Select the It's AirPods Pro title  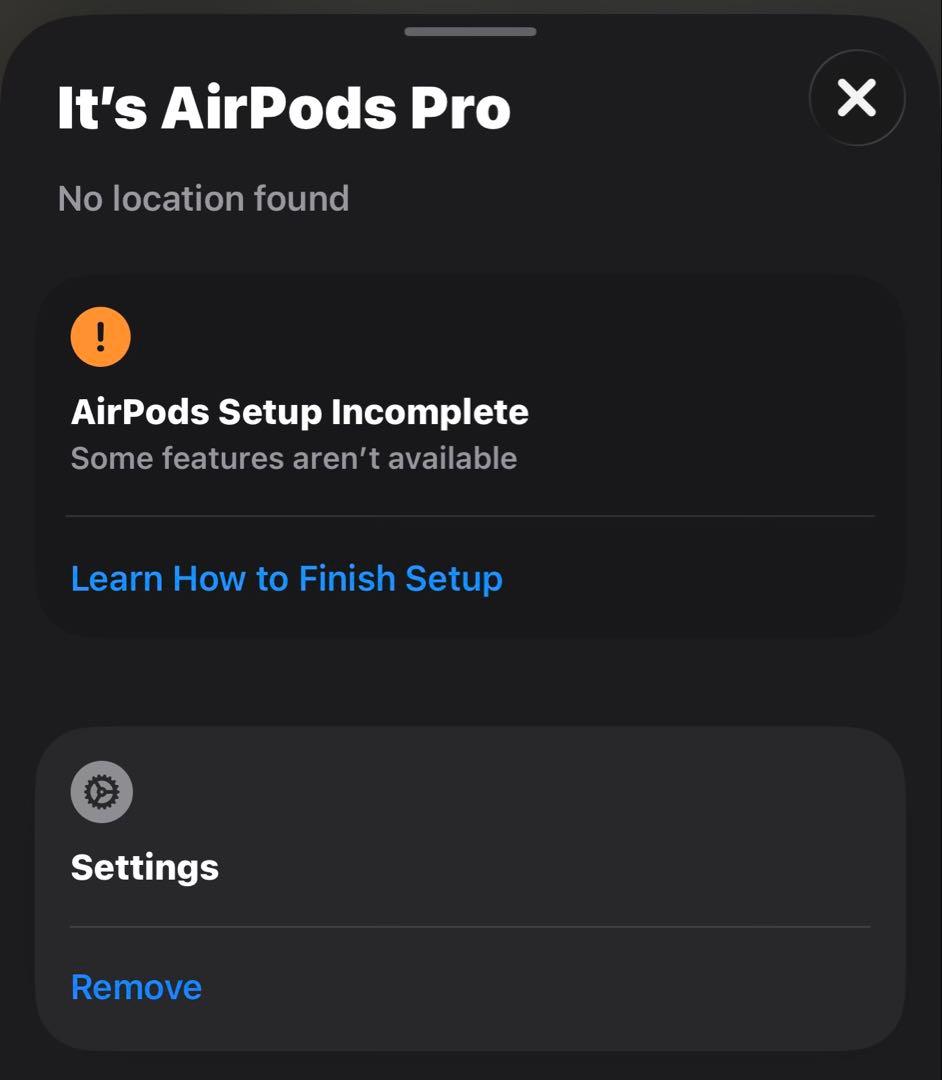click(285, 110)
